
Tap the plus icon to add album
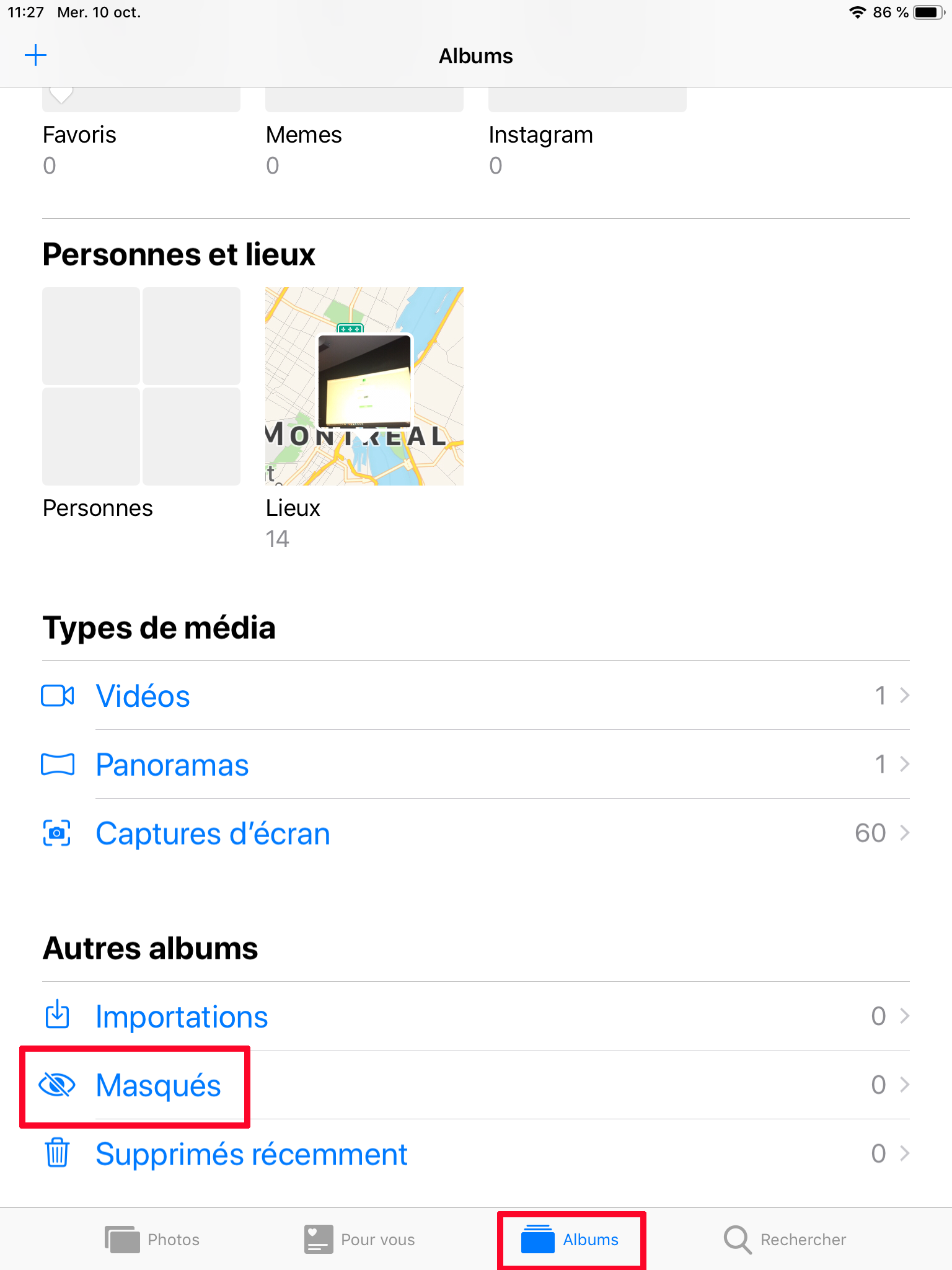(36, 55)
